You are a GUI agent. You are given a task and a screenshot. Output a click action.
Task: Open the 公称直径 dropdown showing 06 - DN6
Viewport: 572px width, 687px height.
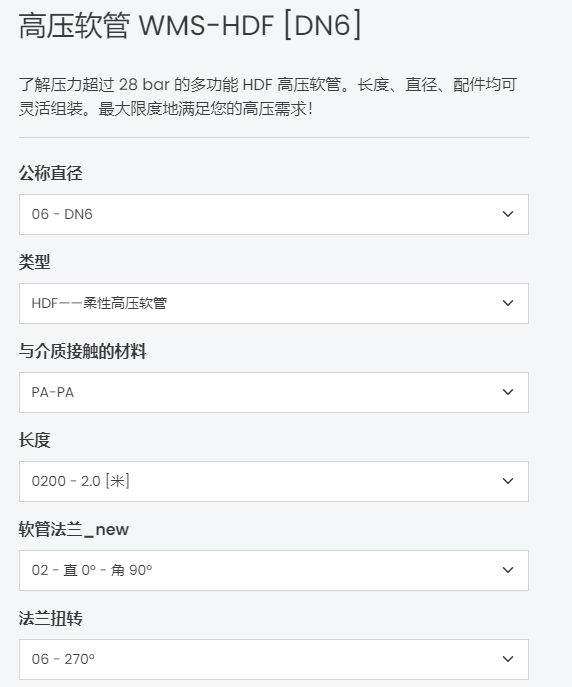(274, 214)
